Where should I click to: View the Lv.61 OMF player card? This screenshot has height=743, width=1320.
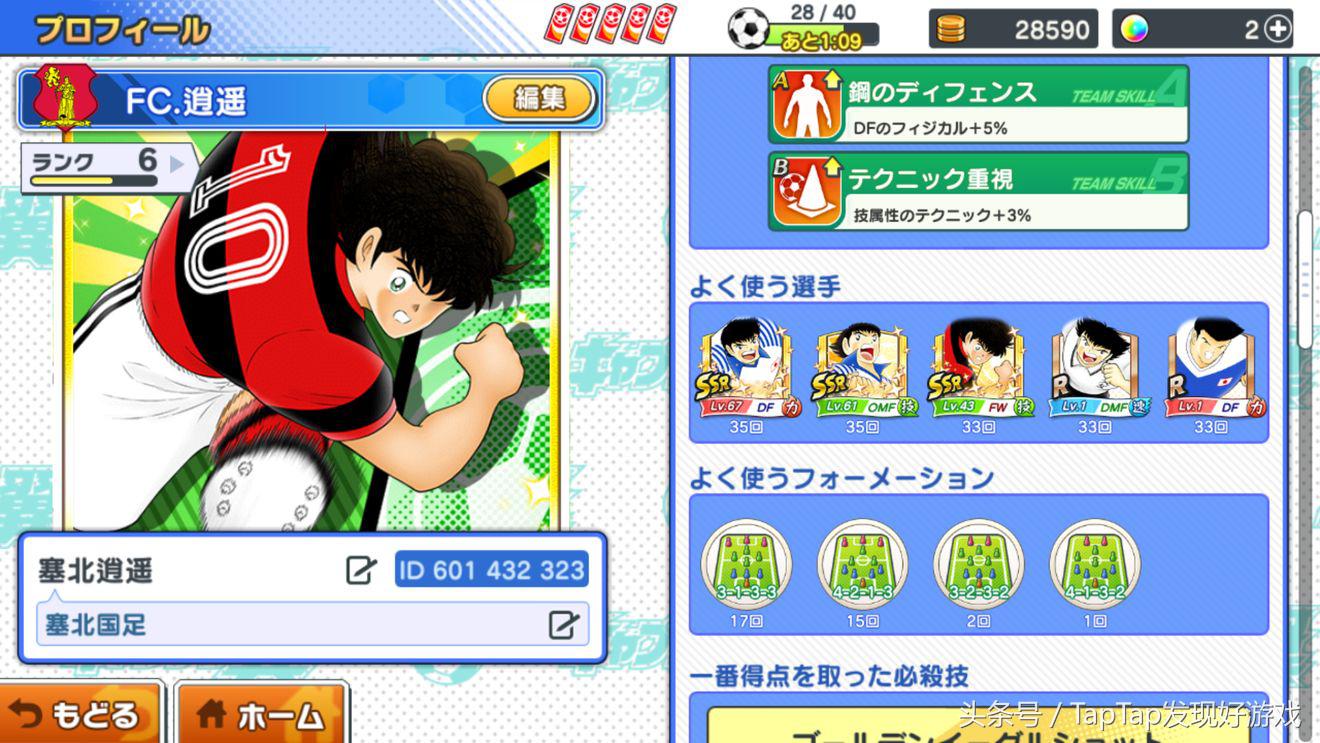pyautogui.click(x=861, y=368)
